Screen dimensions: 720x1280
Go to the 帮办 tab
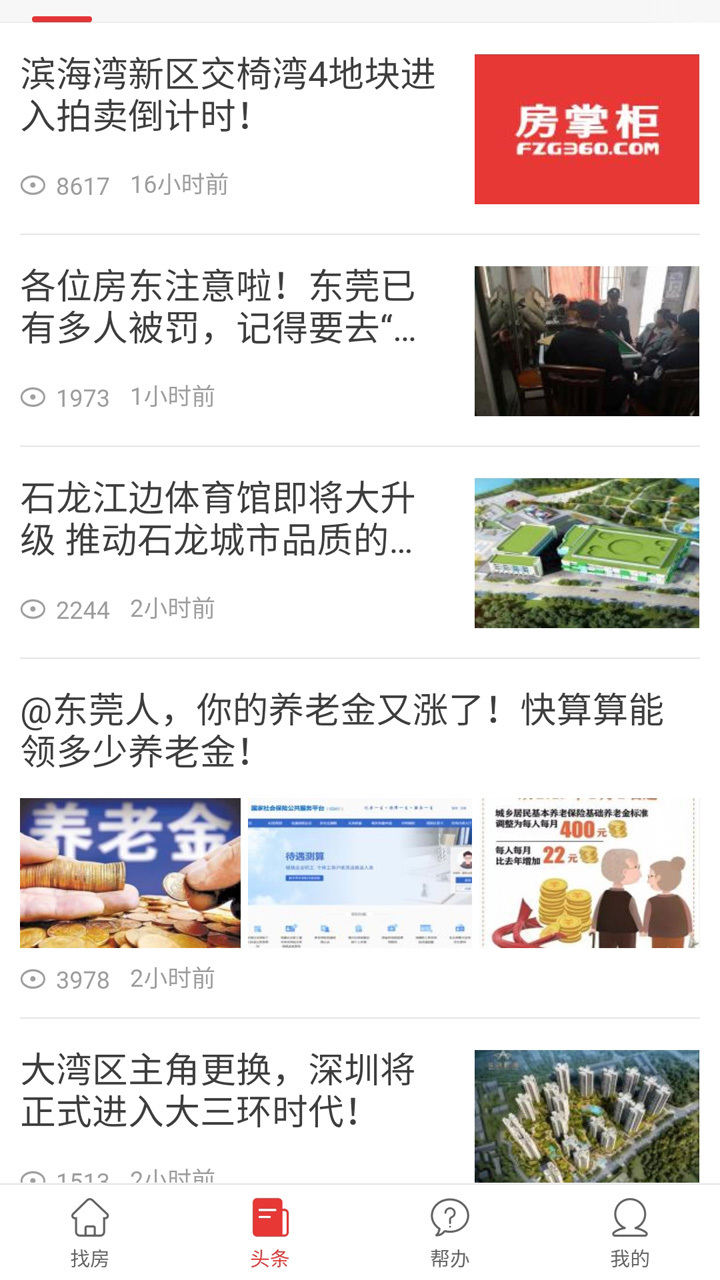450,1233
